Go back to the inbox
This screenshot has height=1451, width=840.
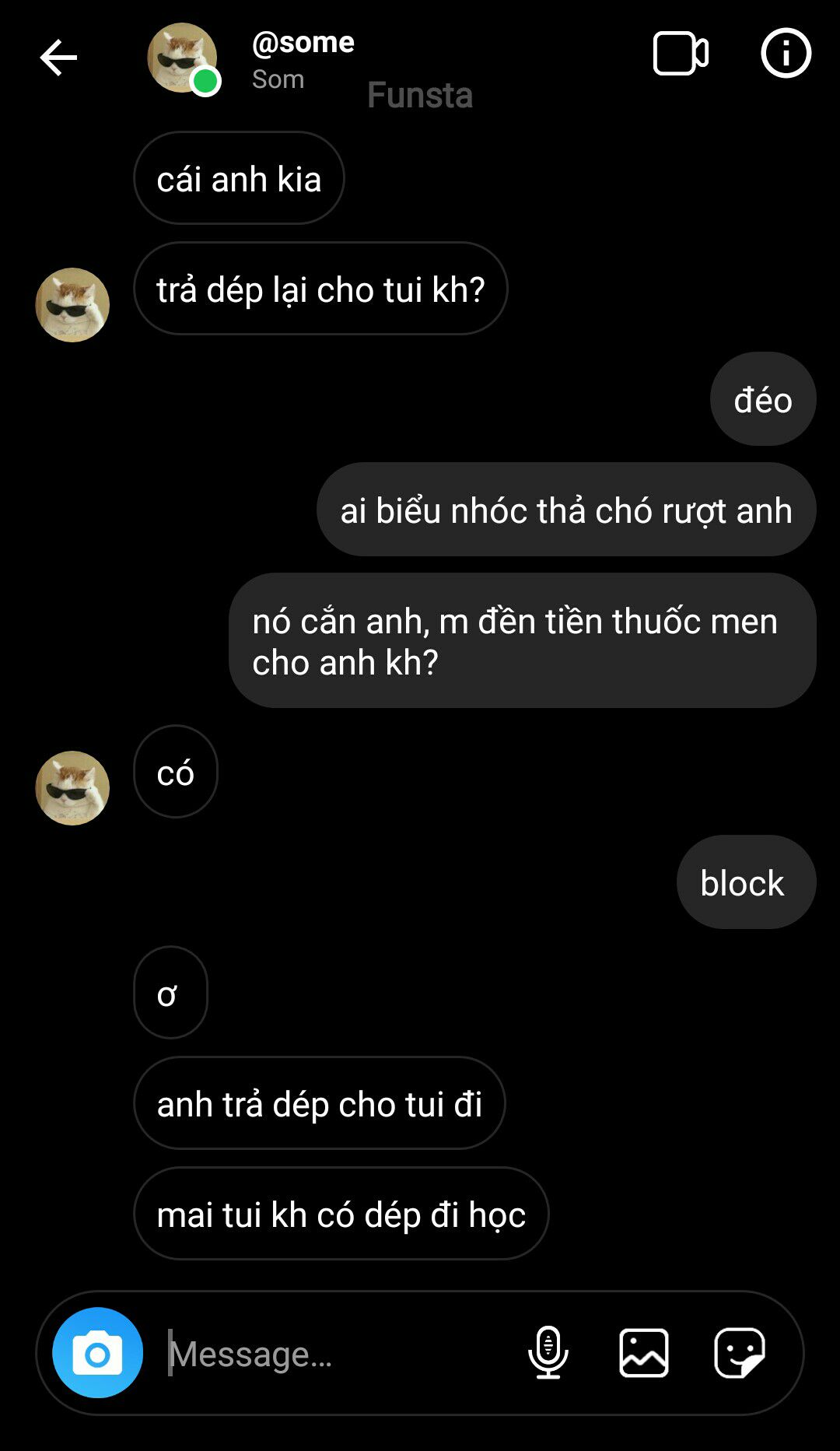pos(58,58)
